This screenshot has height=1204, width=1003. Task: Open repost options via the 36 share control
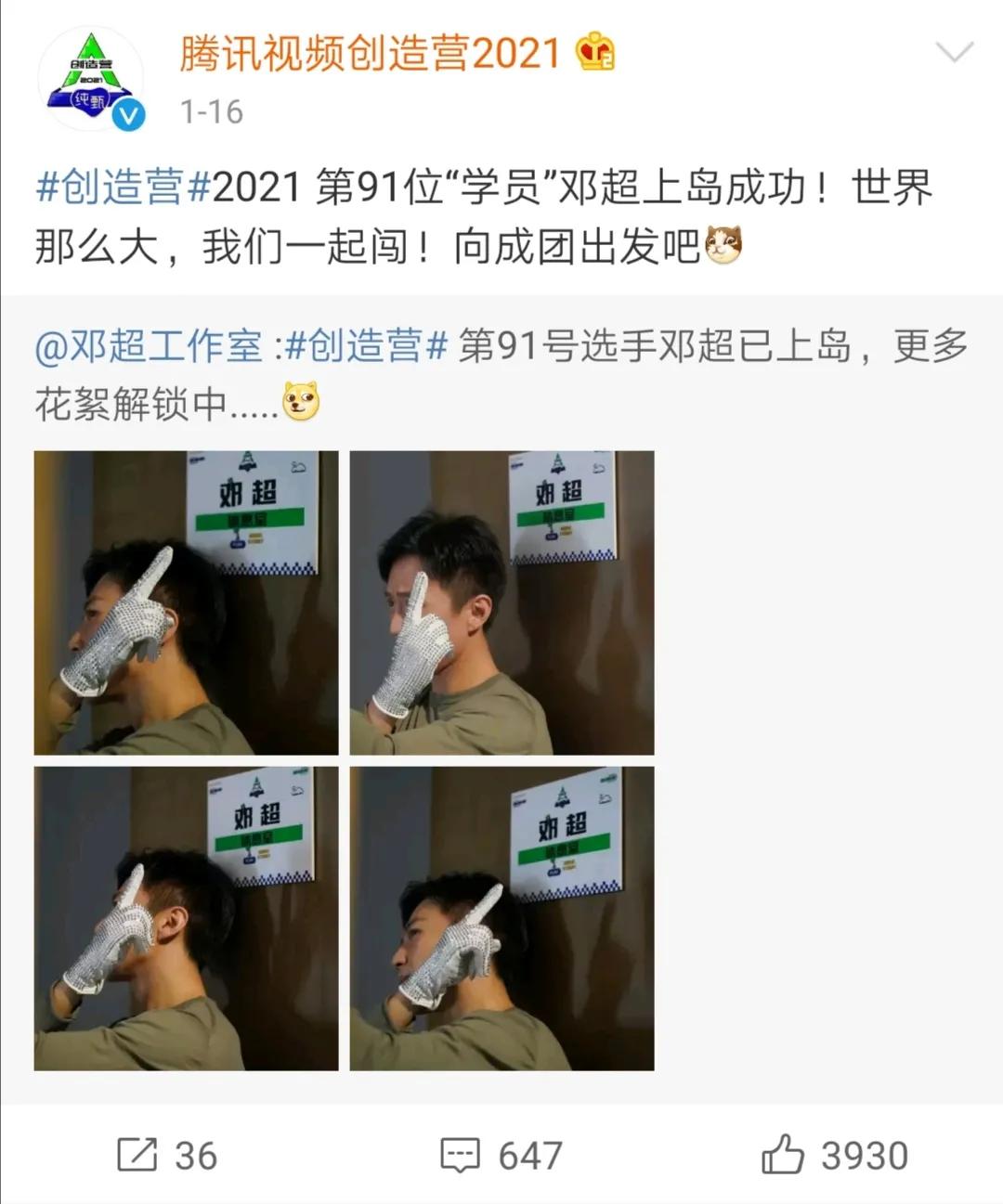[195, 1154]
